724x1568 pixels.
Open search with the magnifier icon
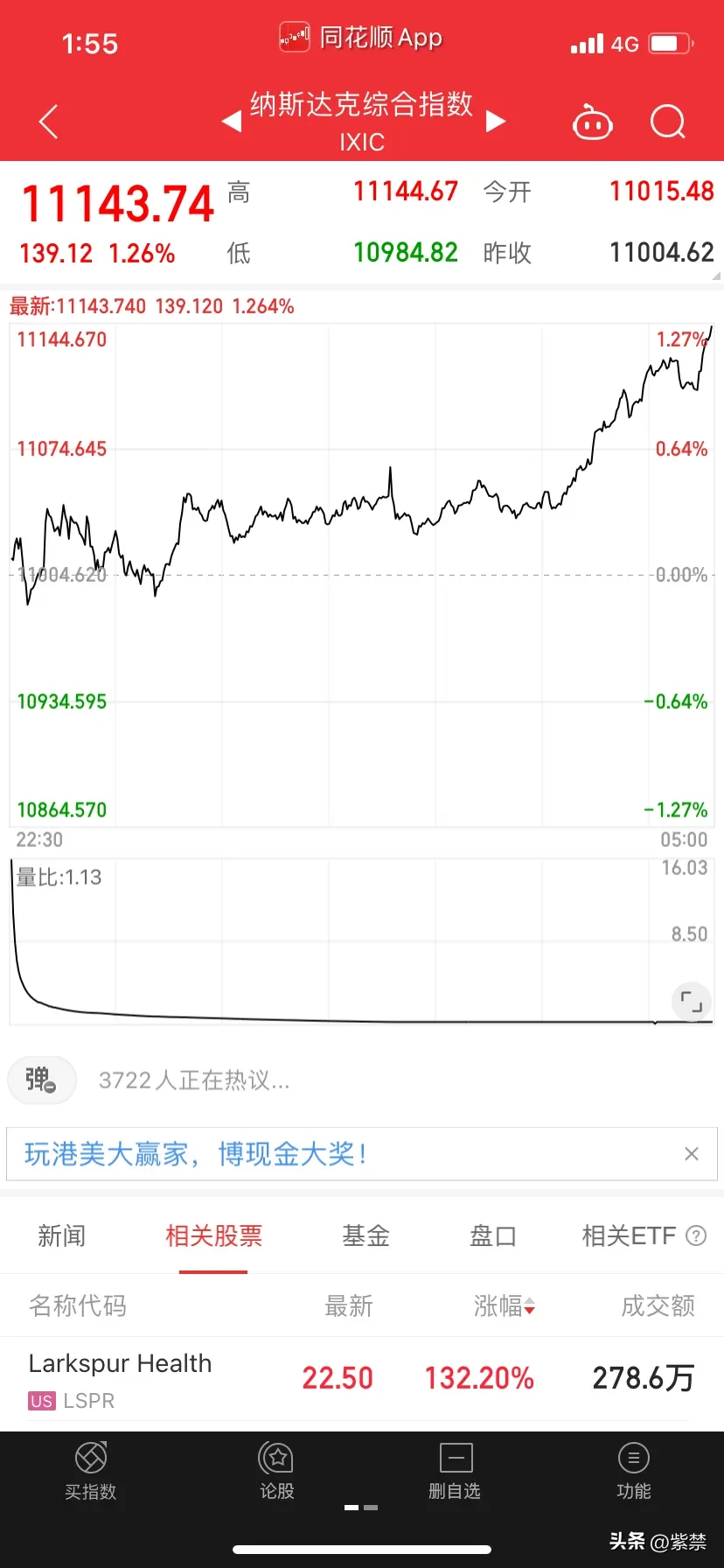tap(668, 122)
